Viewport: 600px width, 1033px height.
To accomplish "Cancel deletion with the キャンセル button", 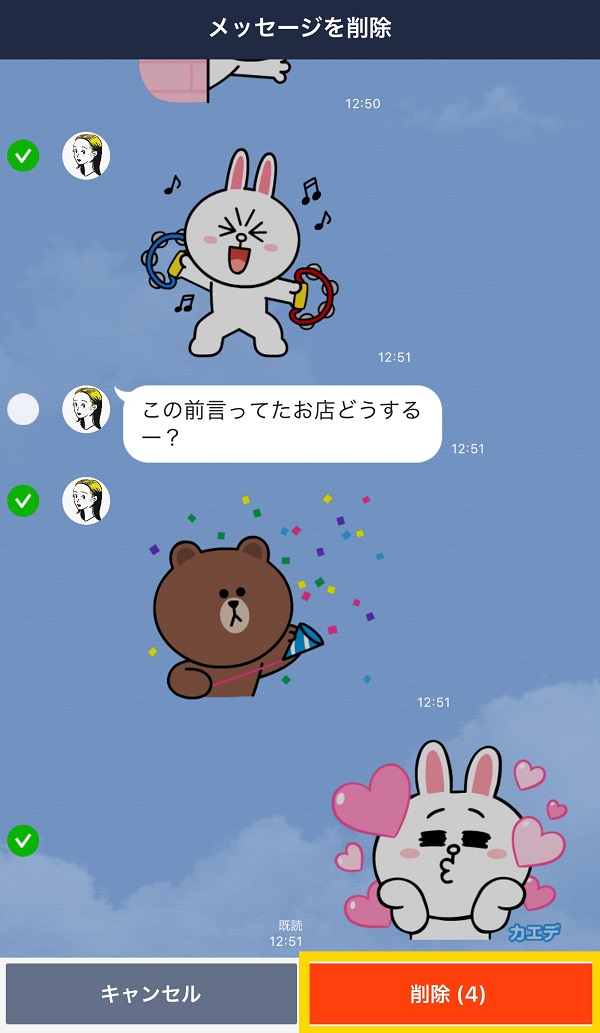I will pos(151,993).
